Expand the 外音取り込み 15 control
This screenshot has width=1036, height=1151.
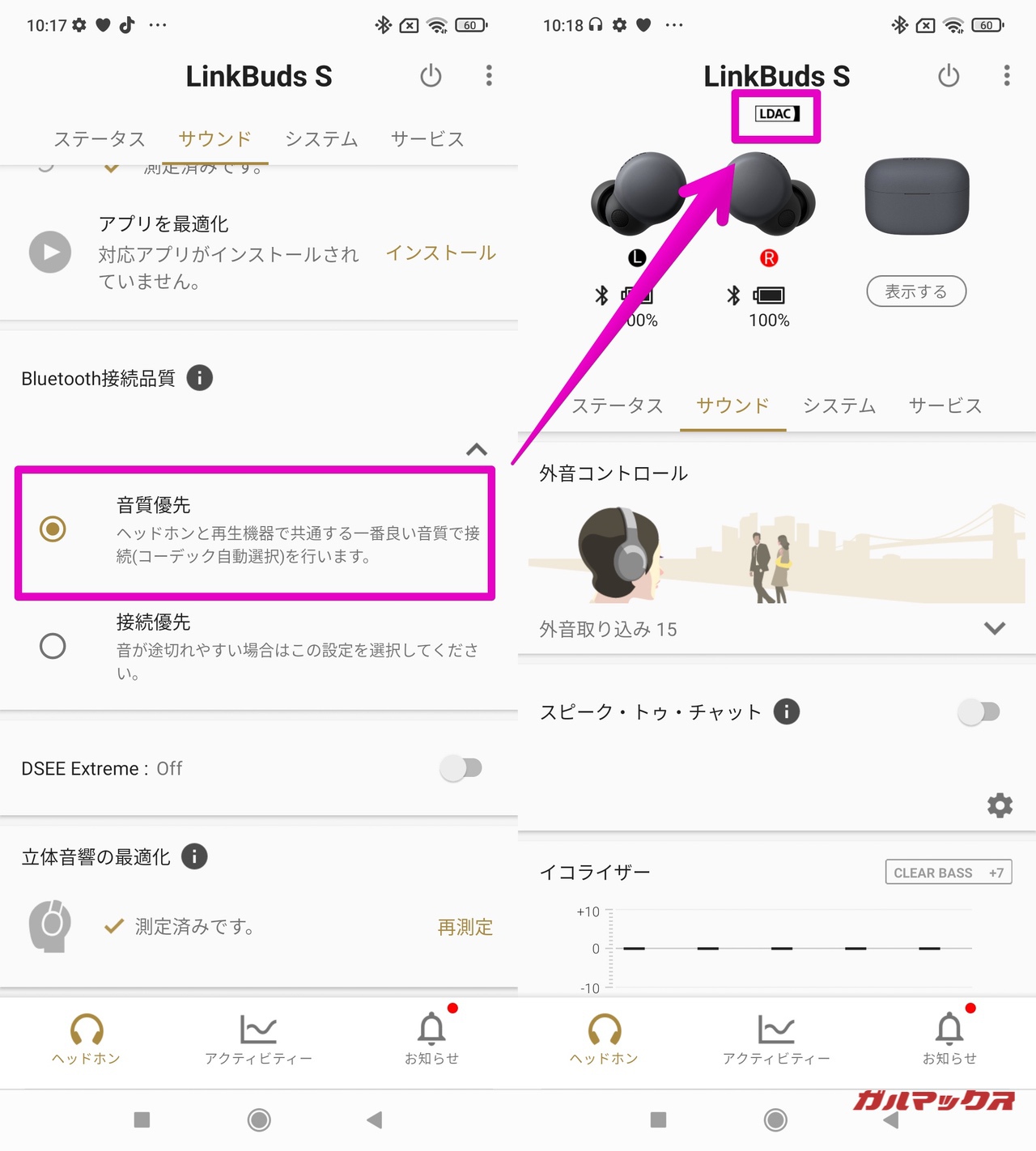click(995, 628)
